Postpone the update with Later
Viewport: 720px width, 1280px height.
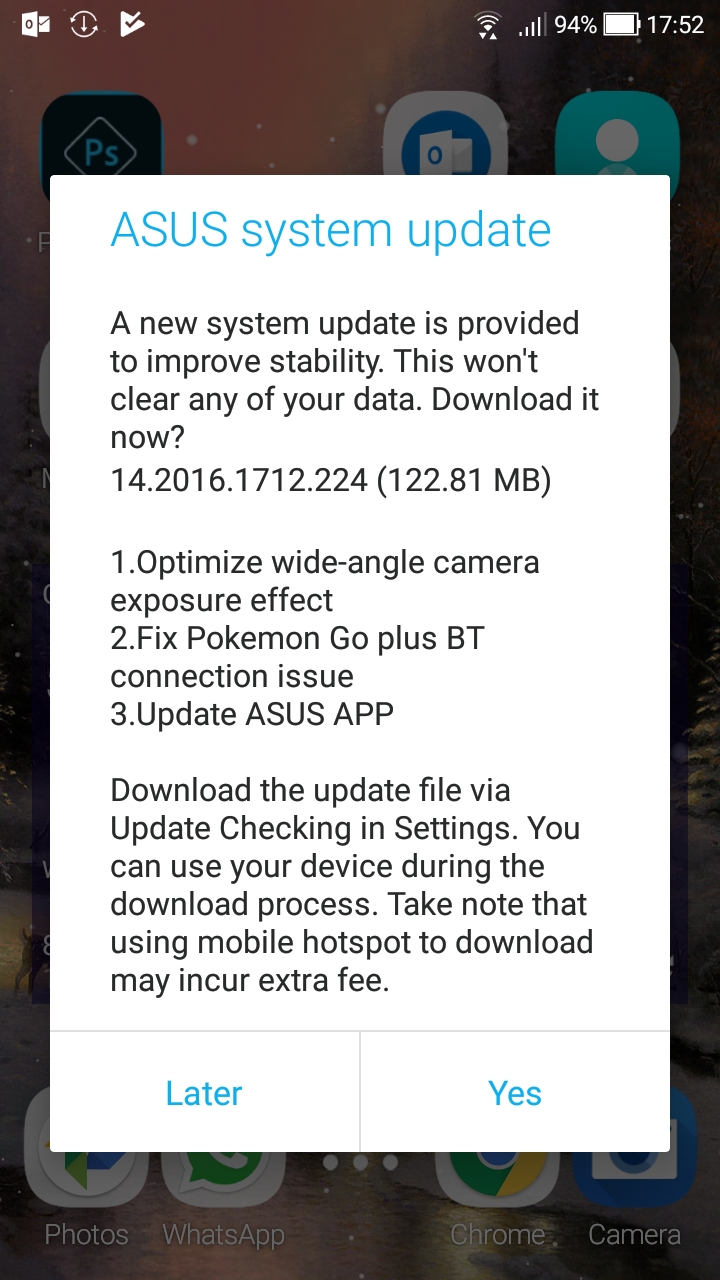pos(204,1093)
